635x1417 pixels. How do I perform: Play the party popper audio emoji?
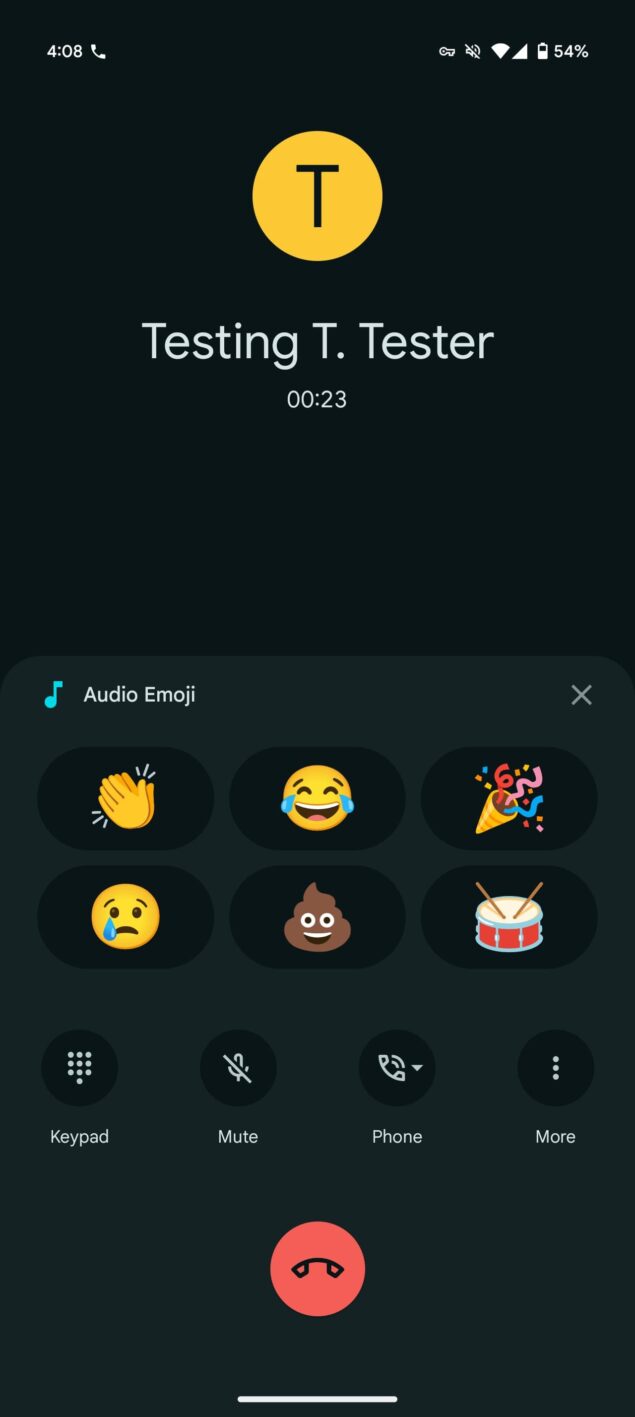[509, 798]
